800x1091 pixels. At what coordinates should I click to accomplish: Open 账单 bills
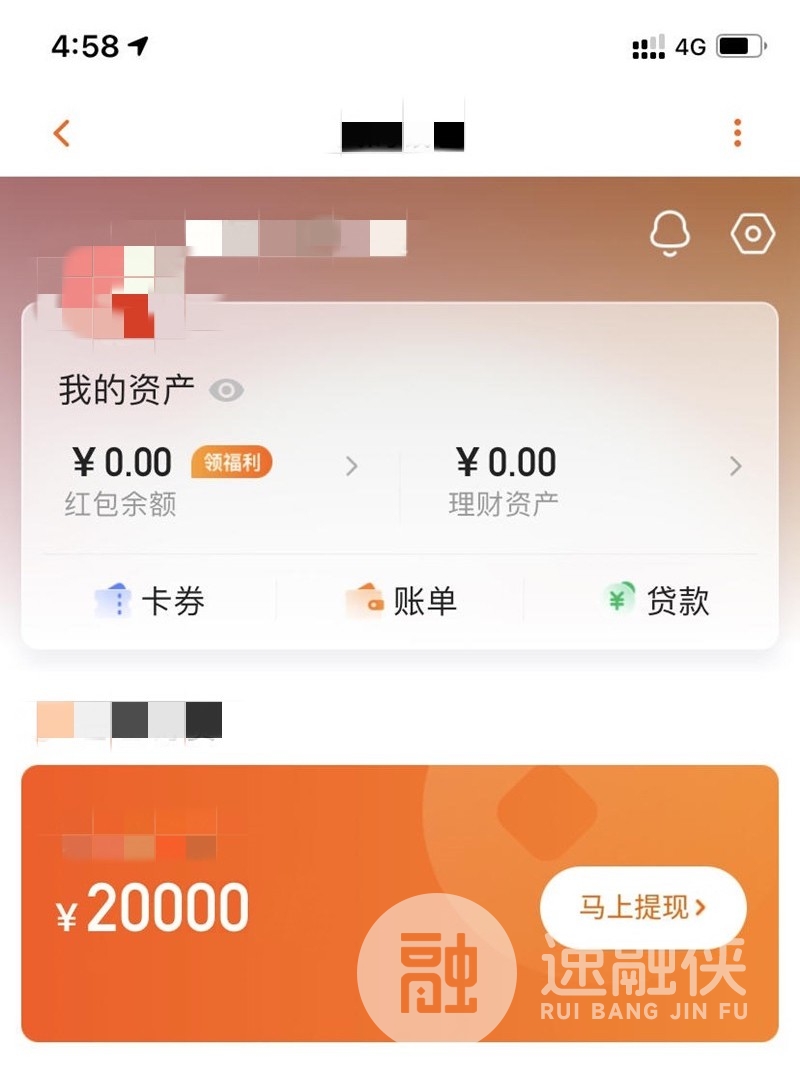[x=401, y=601]
